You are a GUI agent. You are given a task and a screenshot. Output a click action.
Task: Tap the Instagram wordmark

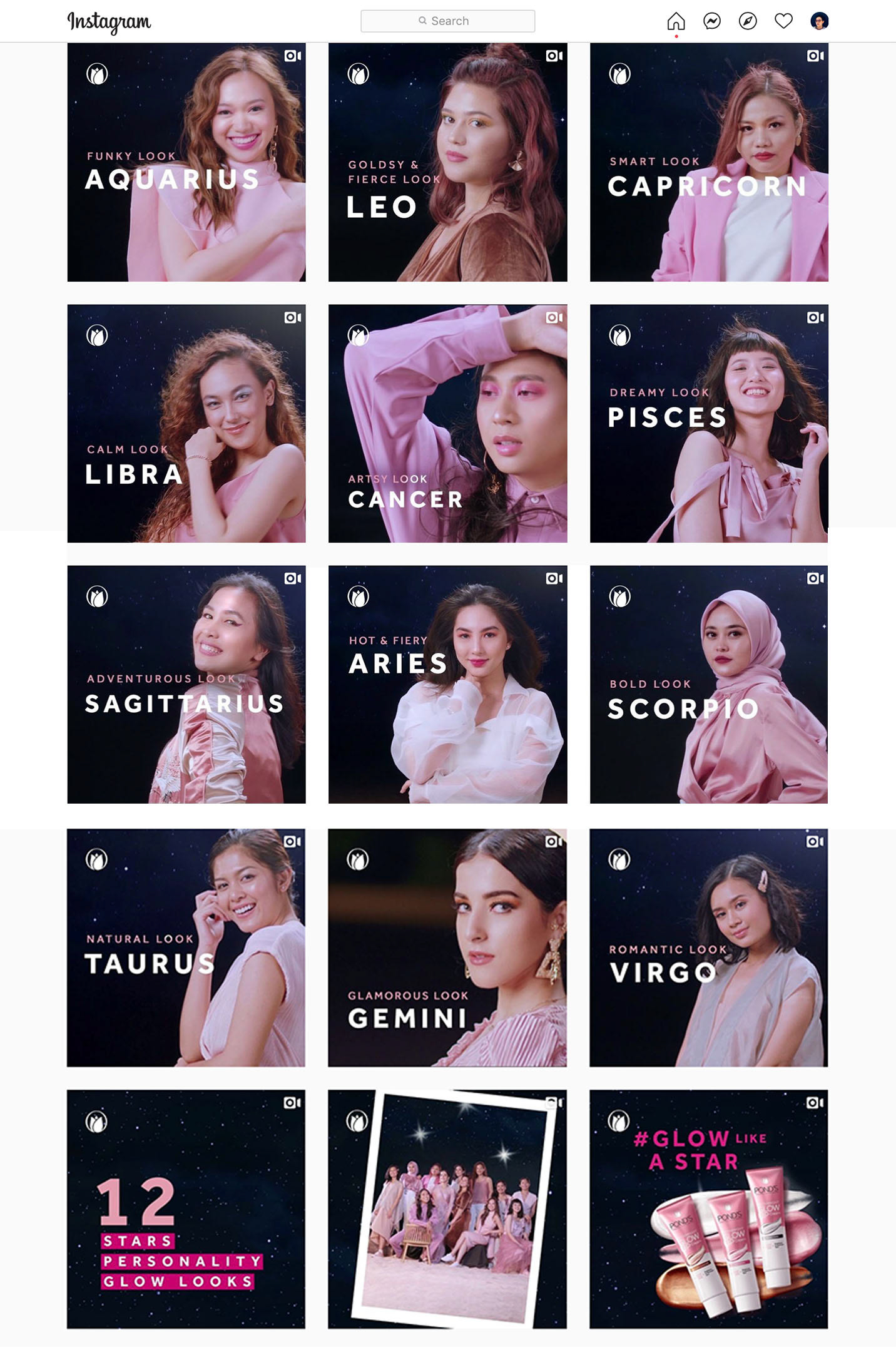[x=109, y=22]
